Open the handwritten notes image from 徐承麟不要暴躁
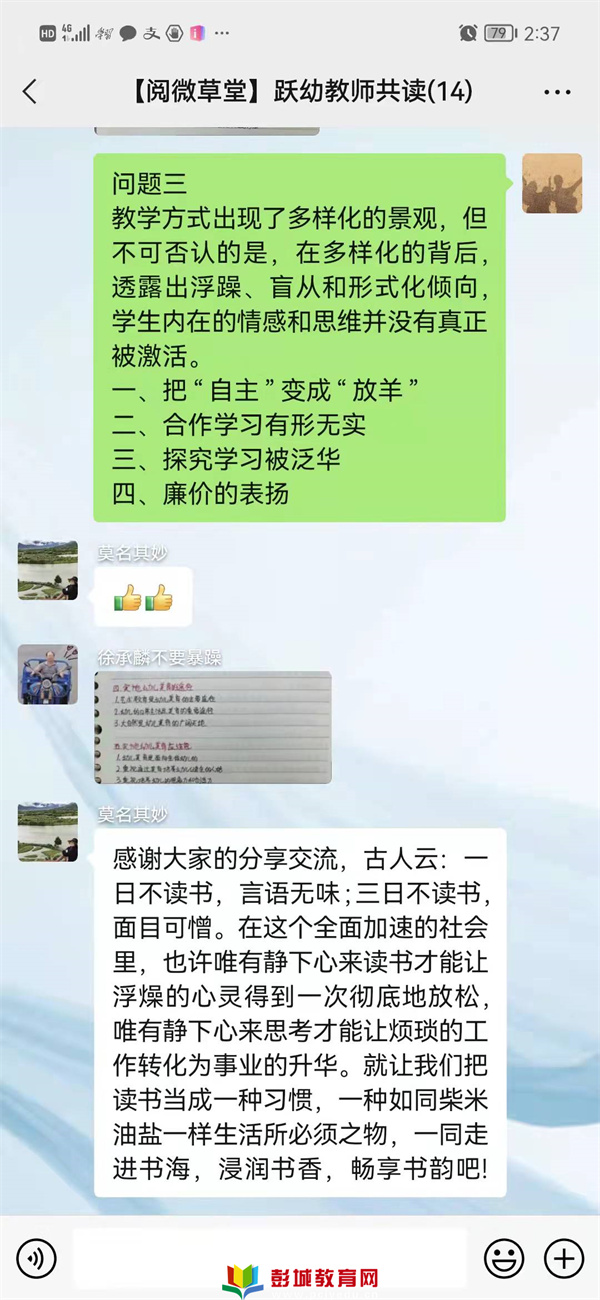The width and height of the screenshot is (600, 1300). coord(213,727)
